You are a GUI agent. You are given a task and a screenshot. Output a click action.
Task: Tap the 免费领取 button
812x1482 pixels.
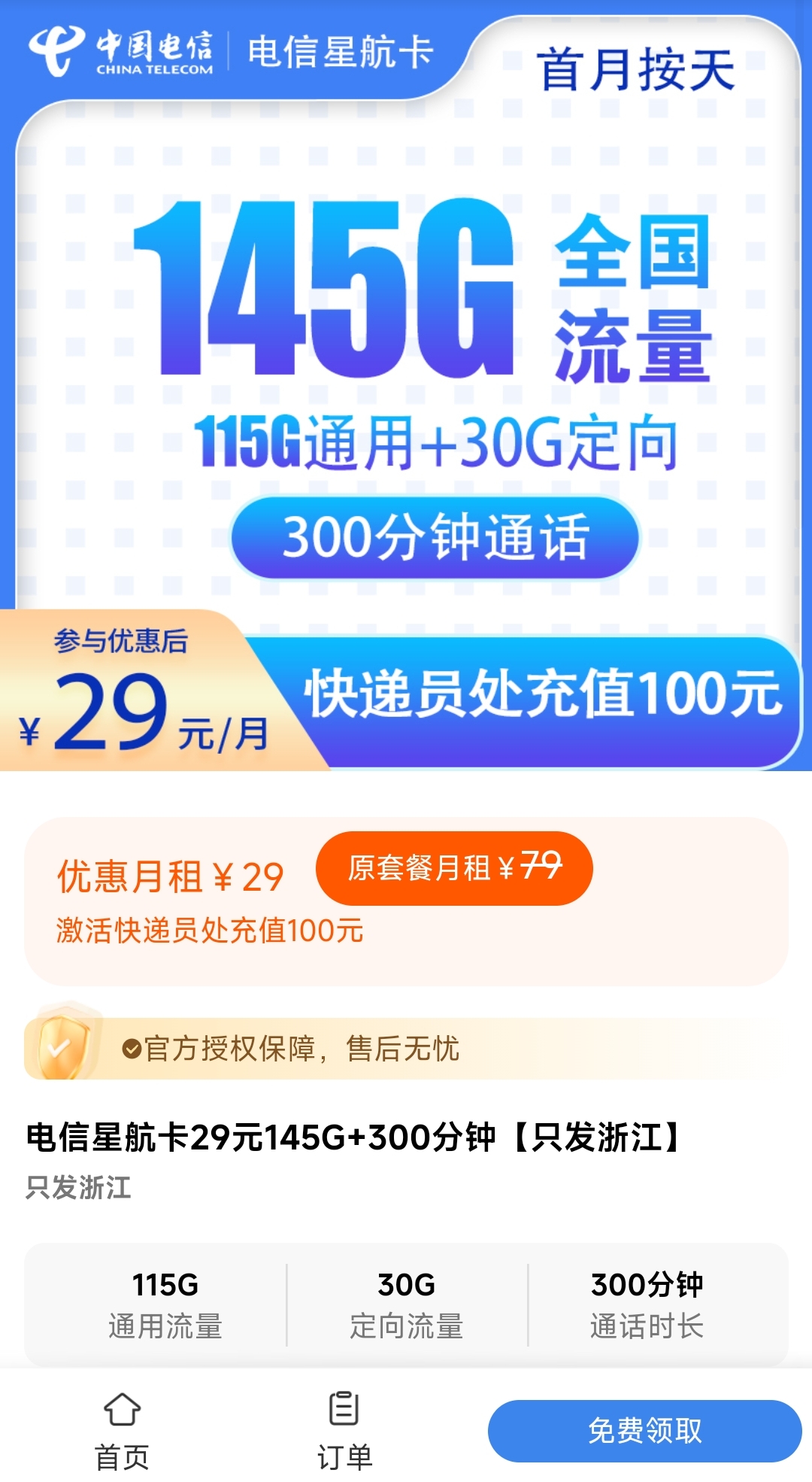pos(644,1431)
